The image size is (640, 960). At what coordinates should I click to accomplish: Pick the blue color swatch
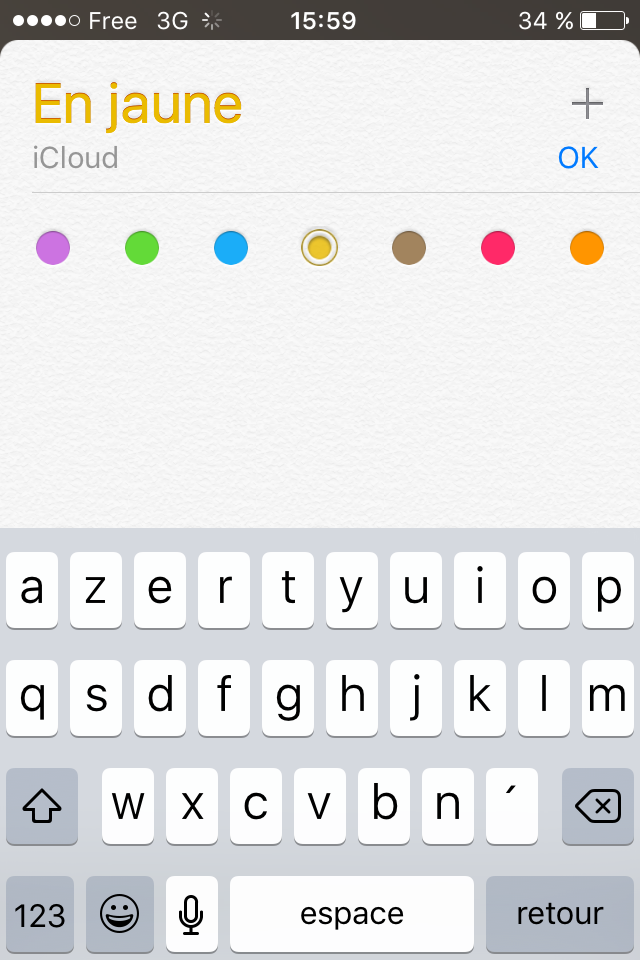pos(231,247)
